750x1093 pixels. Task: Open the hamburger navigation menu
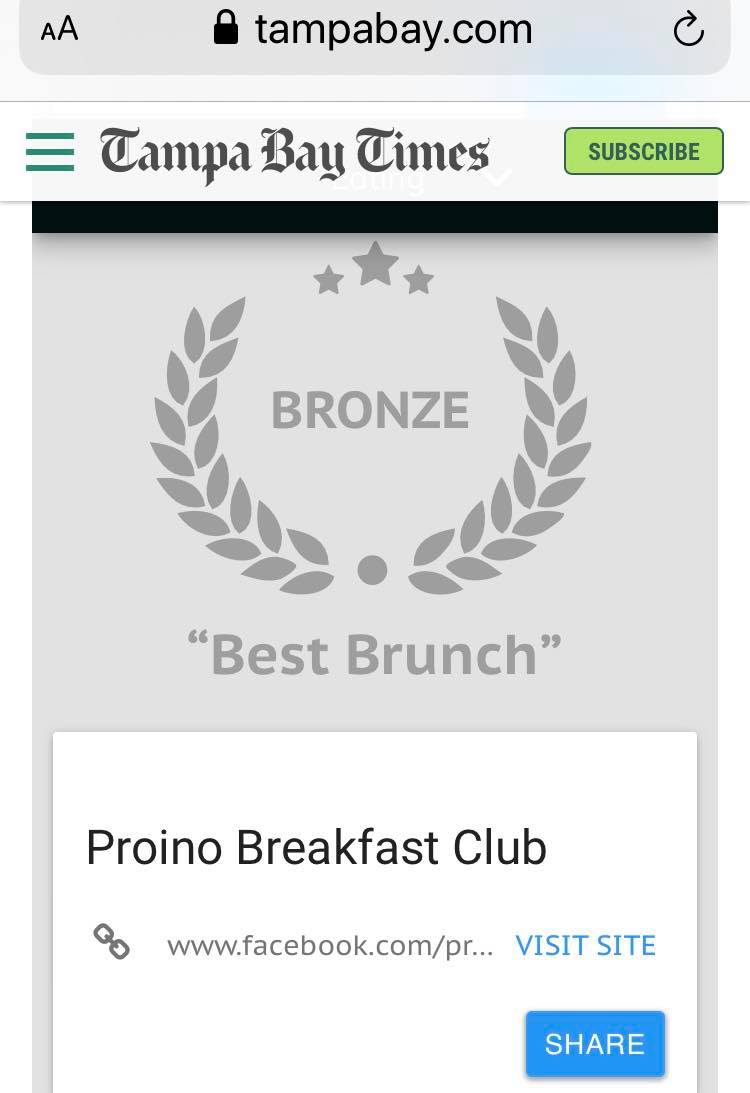50,152
